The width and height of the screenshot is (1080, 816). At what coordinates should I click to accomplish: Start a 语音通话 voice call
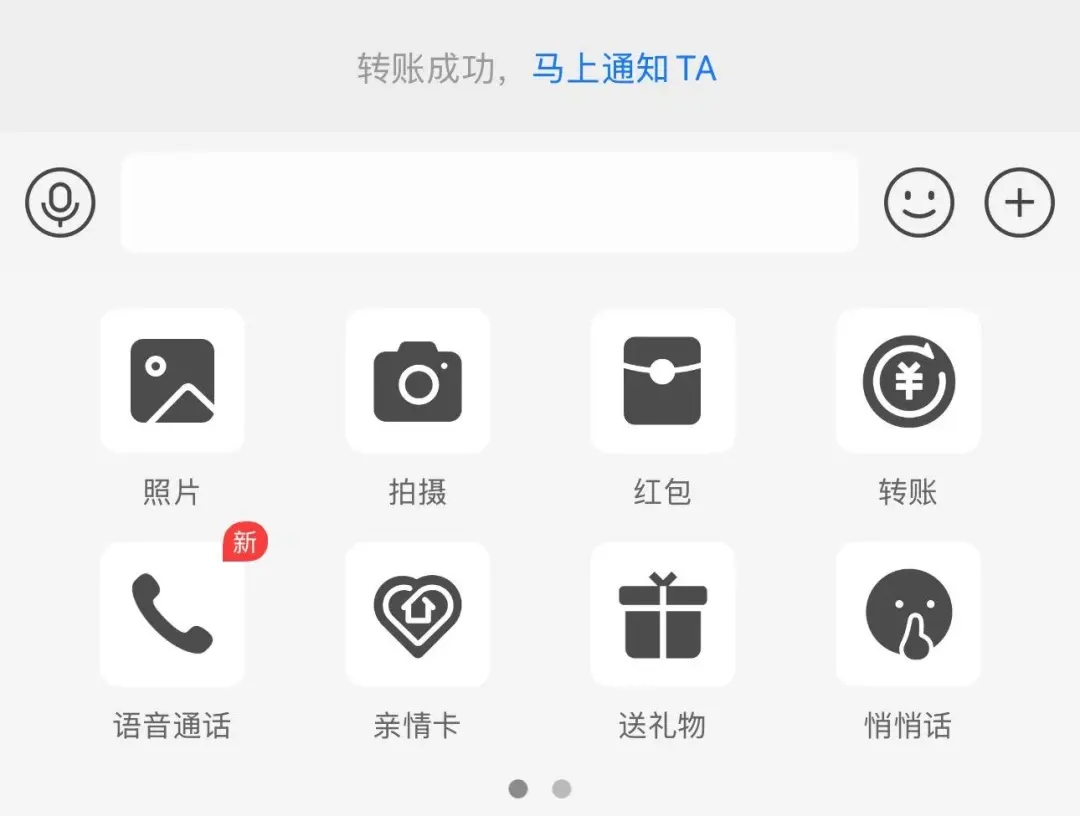(172, 614)
